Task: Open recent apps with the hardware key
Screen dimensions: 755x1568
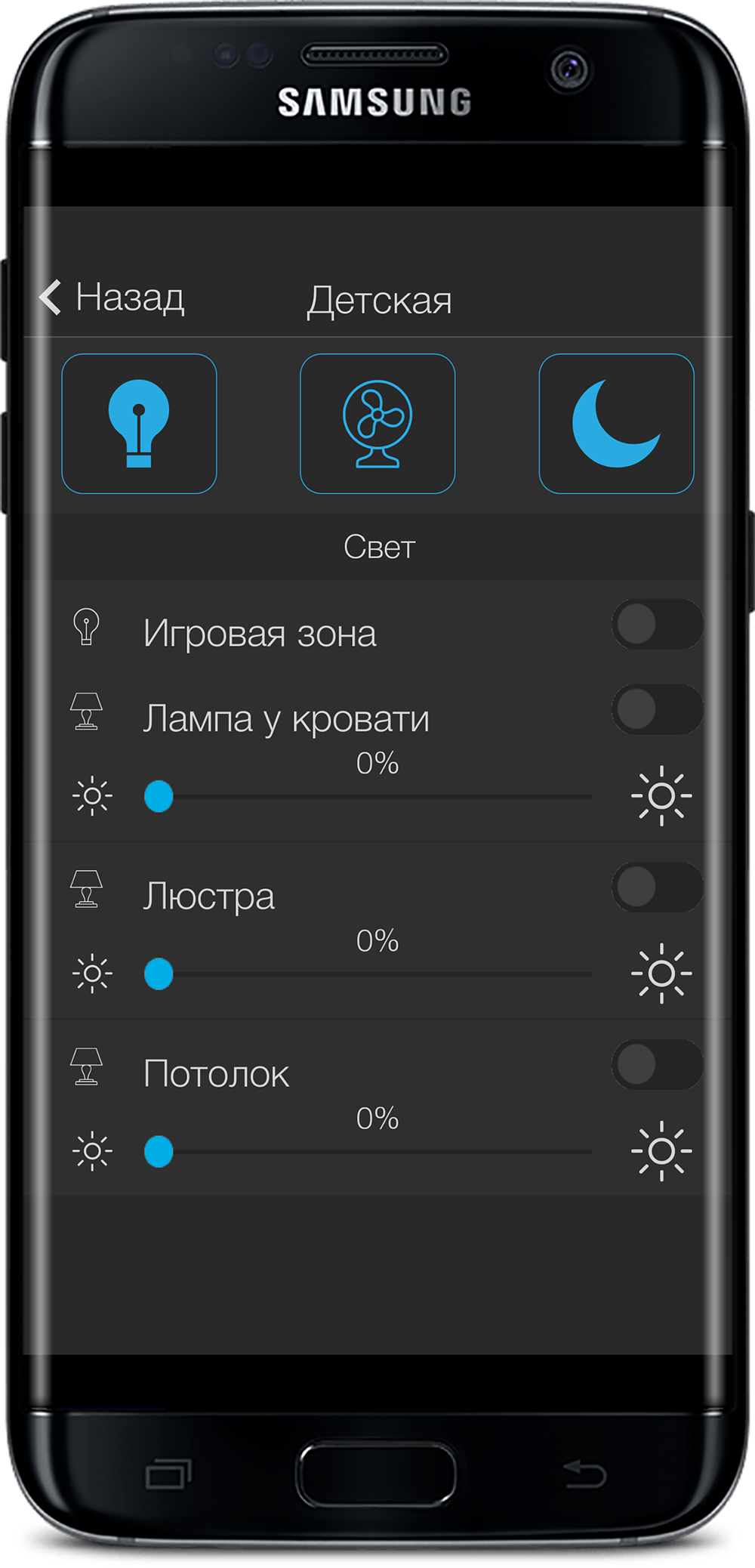Action: click(168, 1474)
